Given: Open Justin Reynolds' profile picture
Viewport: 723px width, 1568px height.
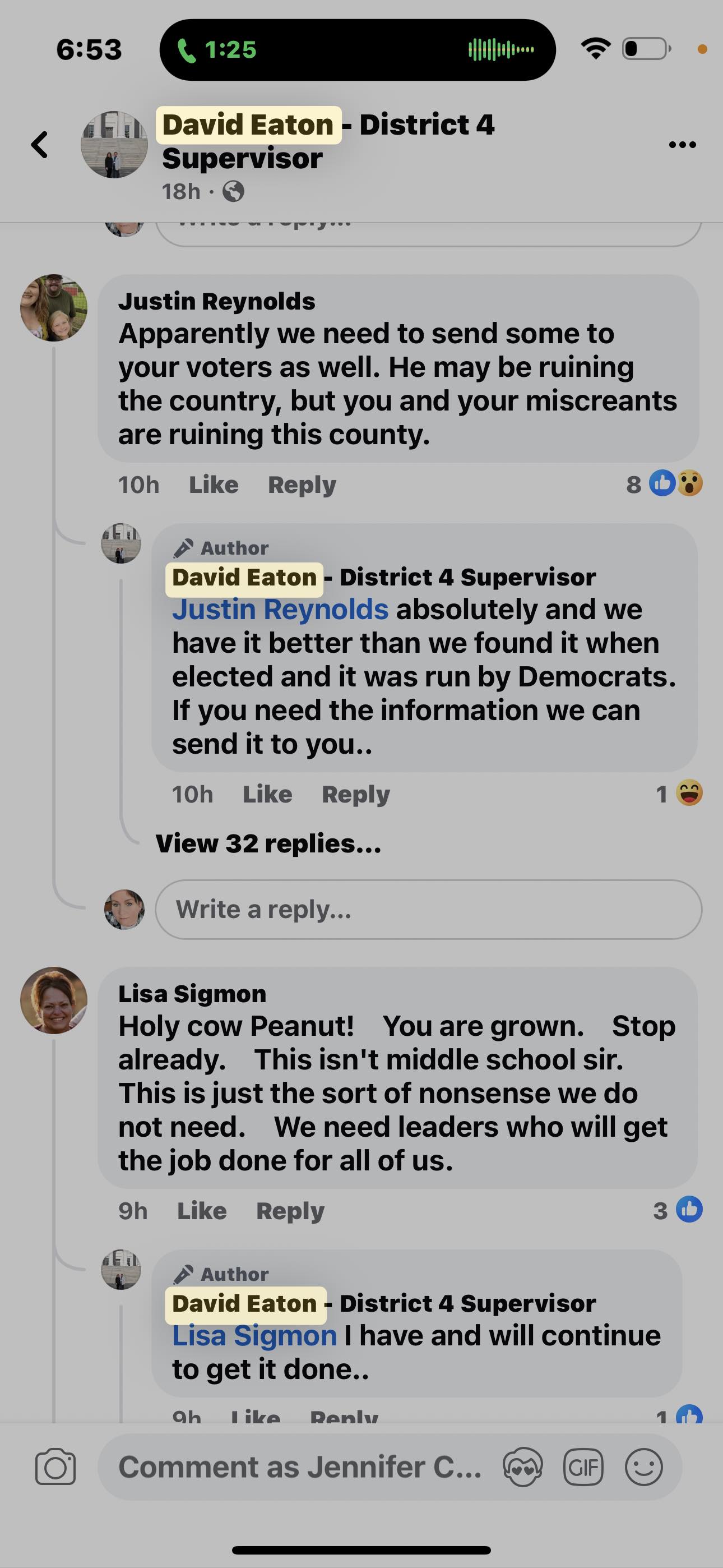Looking at the screenshot, I should [54, 307].
